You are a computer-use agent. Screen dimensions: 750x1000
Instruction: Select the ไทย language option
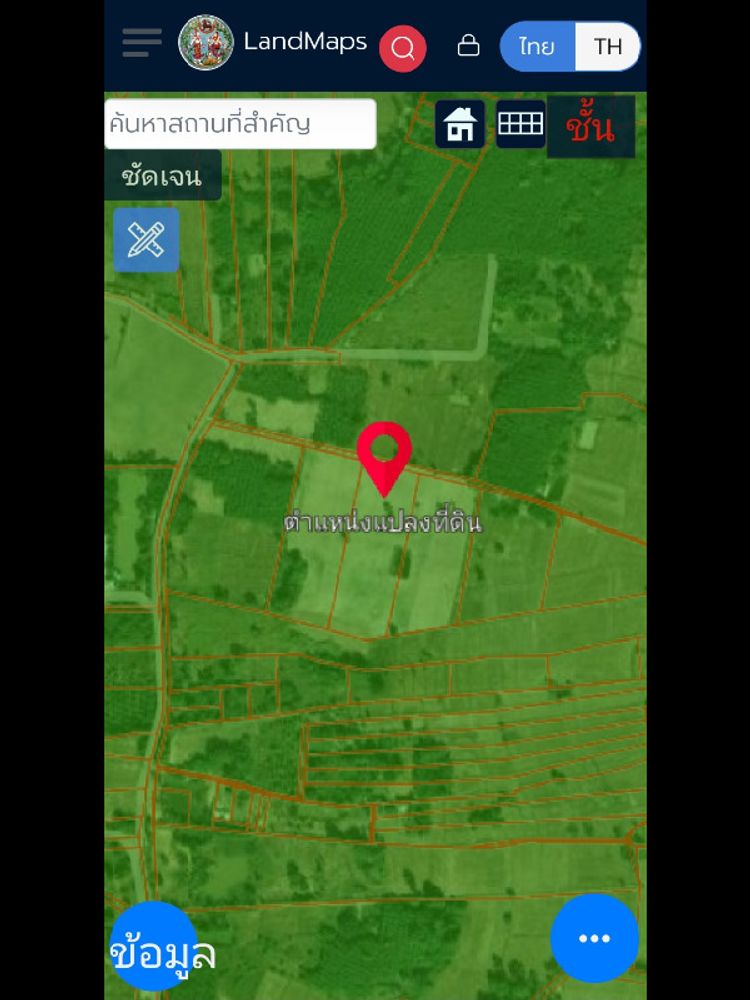tap(537, 47)
